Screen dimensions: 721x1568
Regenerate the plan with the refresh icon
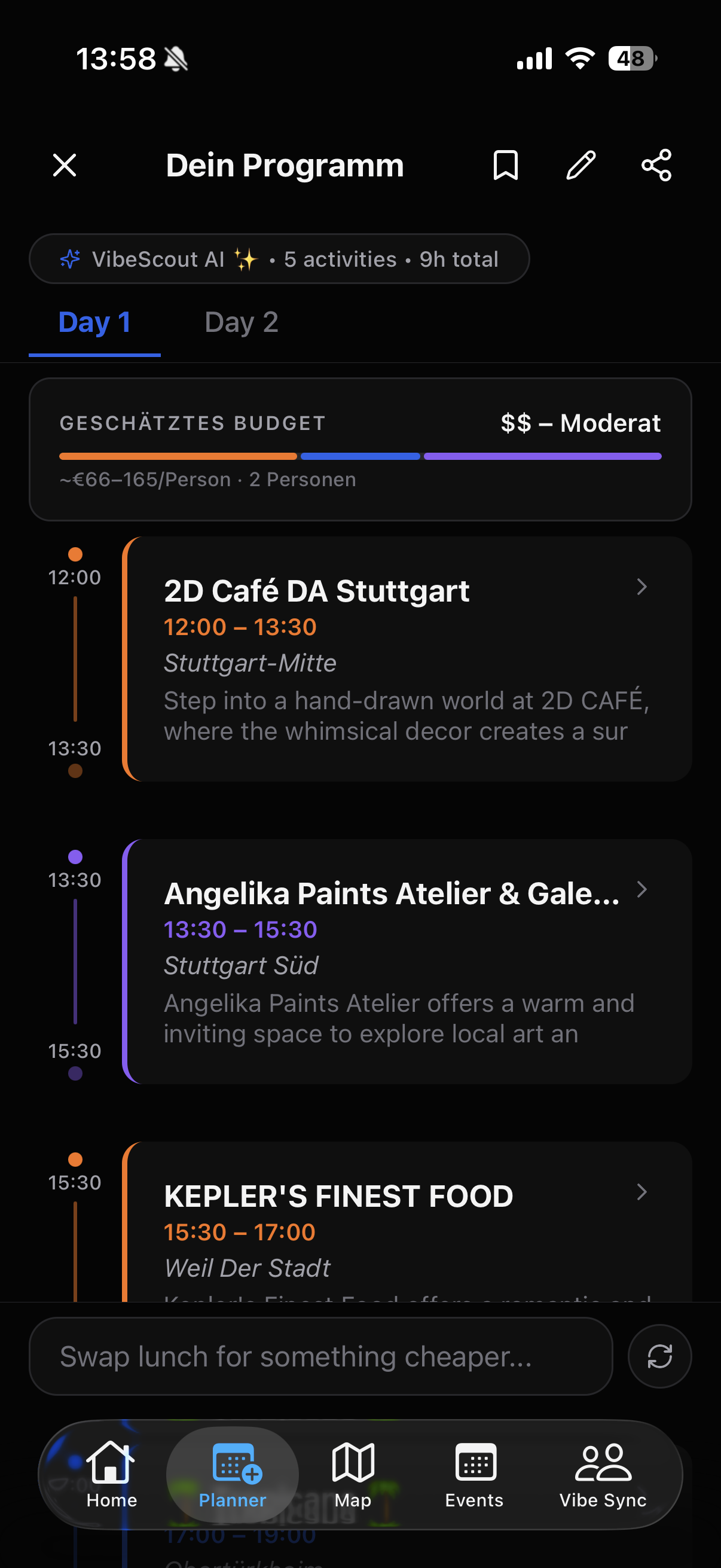click(659, 1356)
